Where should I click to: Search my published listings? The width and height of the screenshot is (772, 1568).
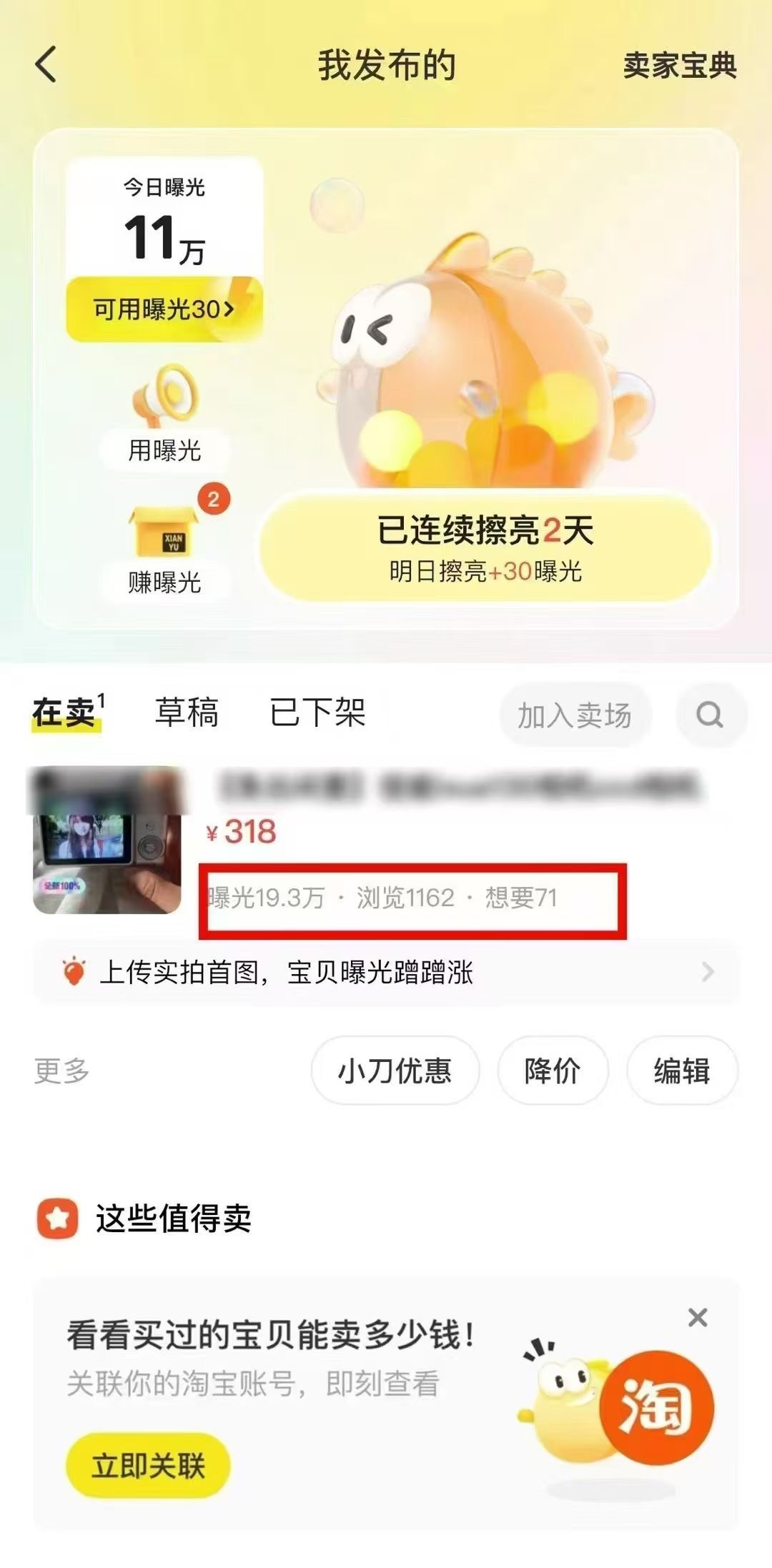711,715
